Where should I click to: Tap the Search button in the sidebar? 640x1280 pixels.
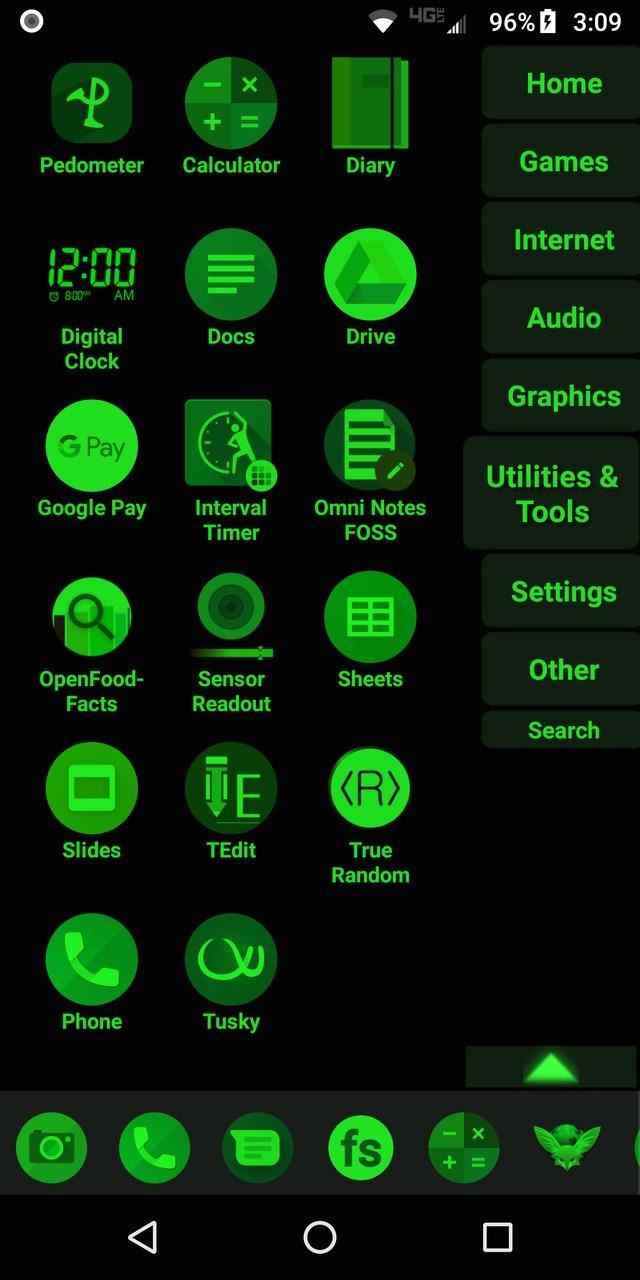click(x=563, y=730)
